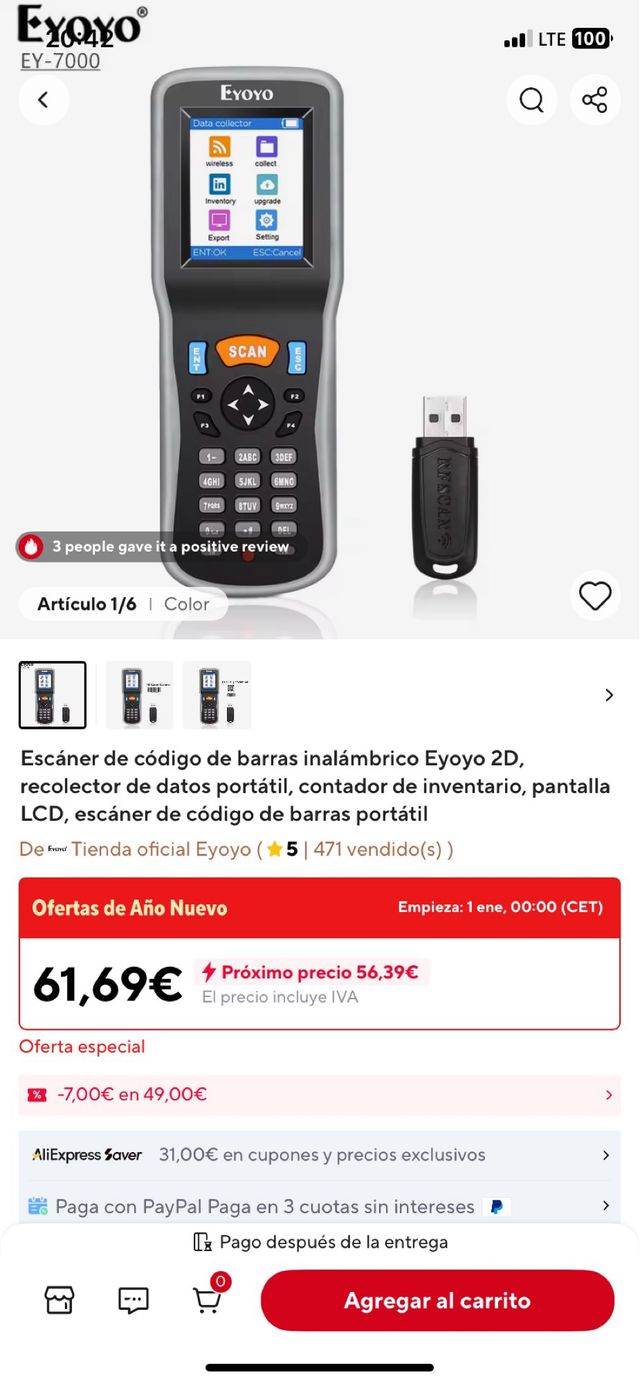Open the shopping cart
Screen dimensions: 640x1384
click(207, 1300)
